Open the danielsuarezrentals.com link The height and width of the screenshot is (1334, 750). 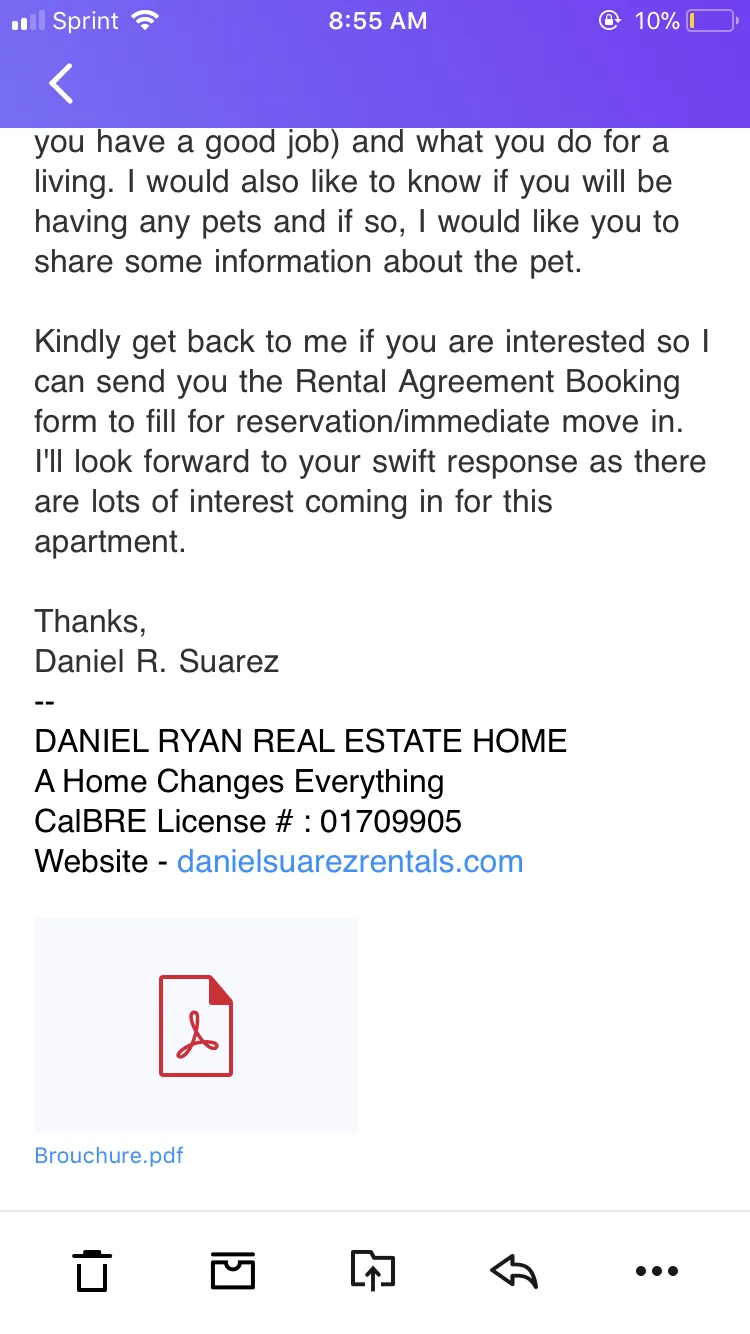350,861
